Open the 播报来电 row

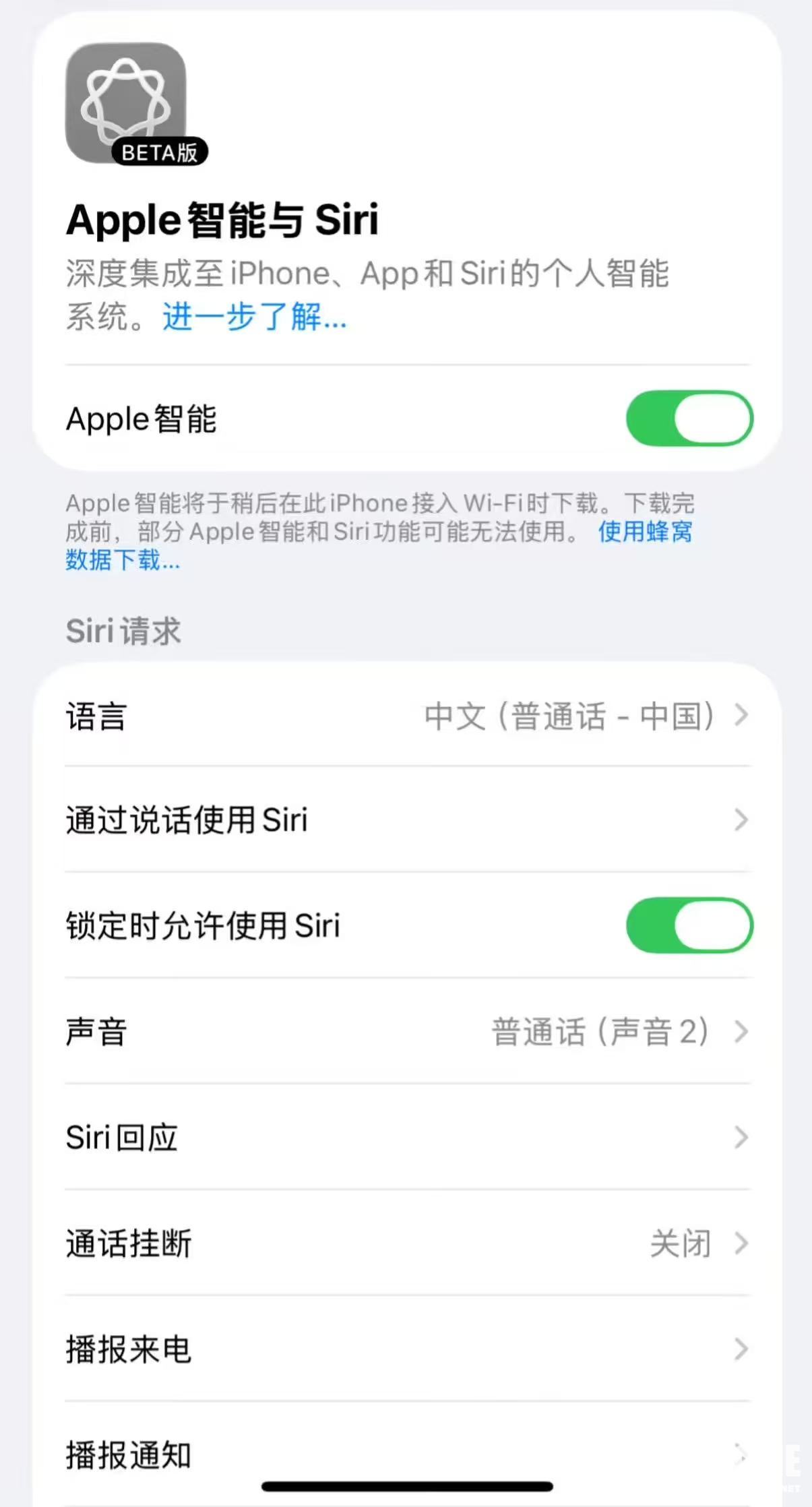pos(406,1349)
